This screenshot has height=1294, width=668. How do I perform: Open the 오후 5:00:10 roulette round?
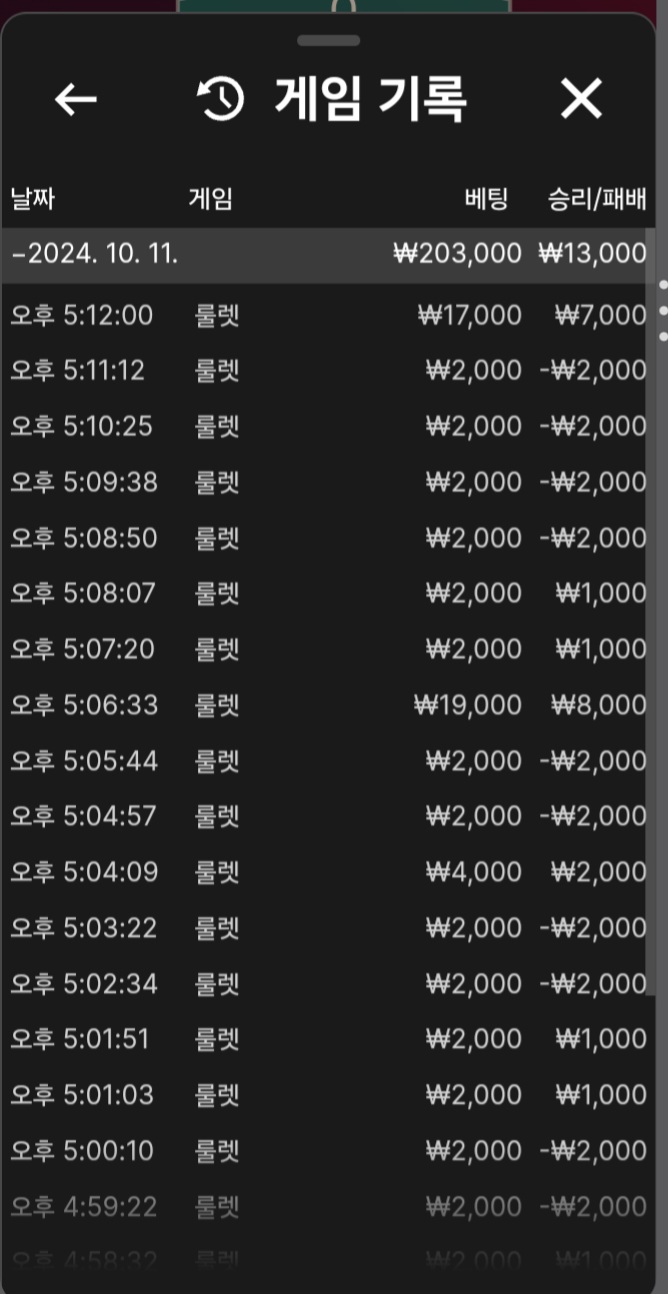tap(328, 1151)
